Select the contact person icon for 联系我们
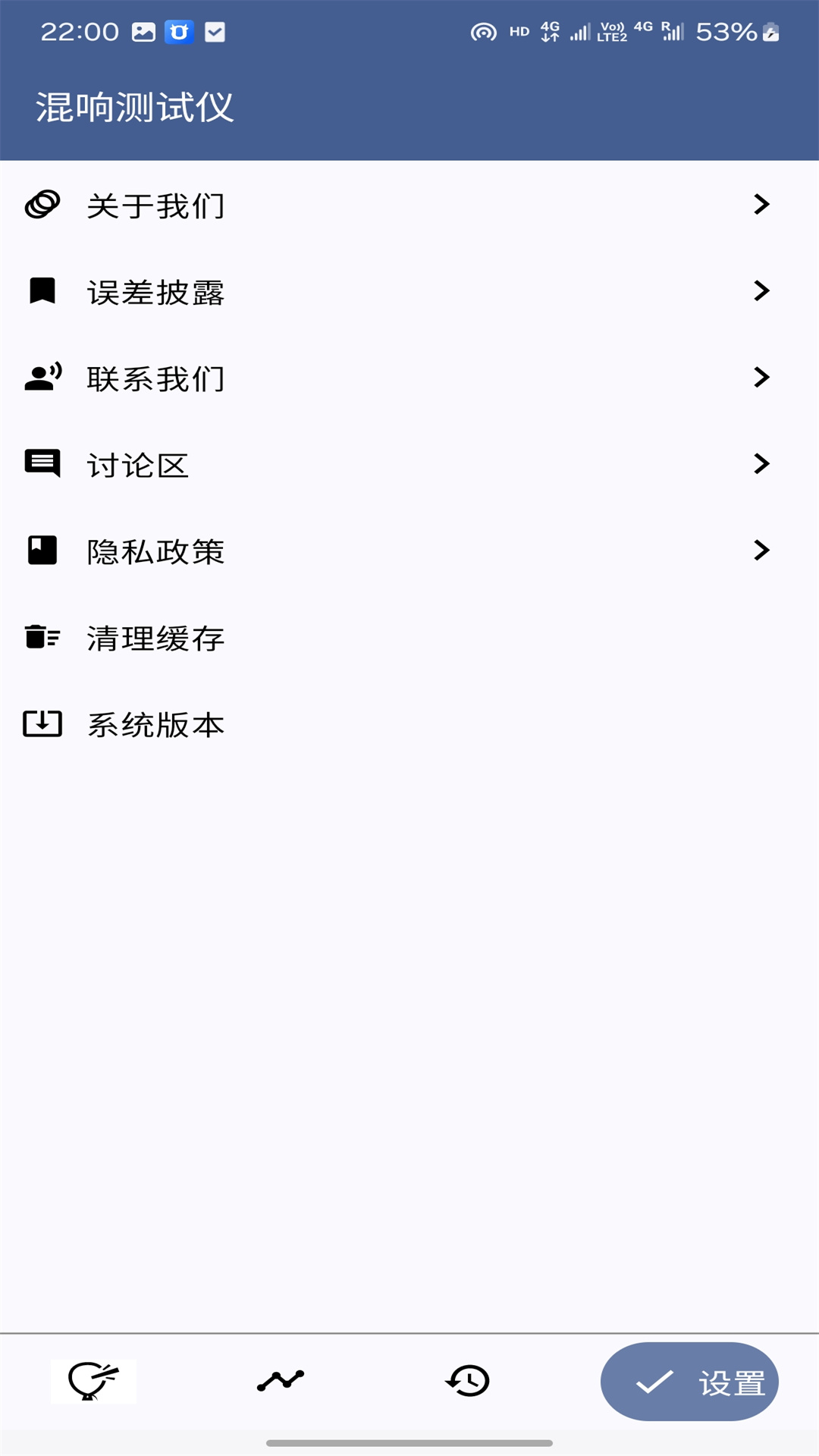 [x=42, y=377]
